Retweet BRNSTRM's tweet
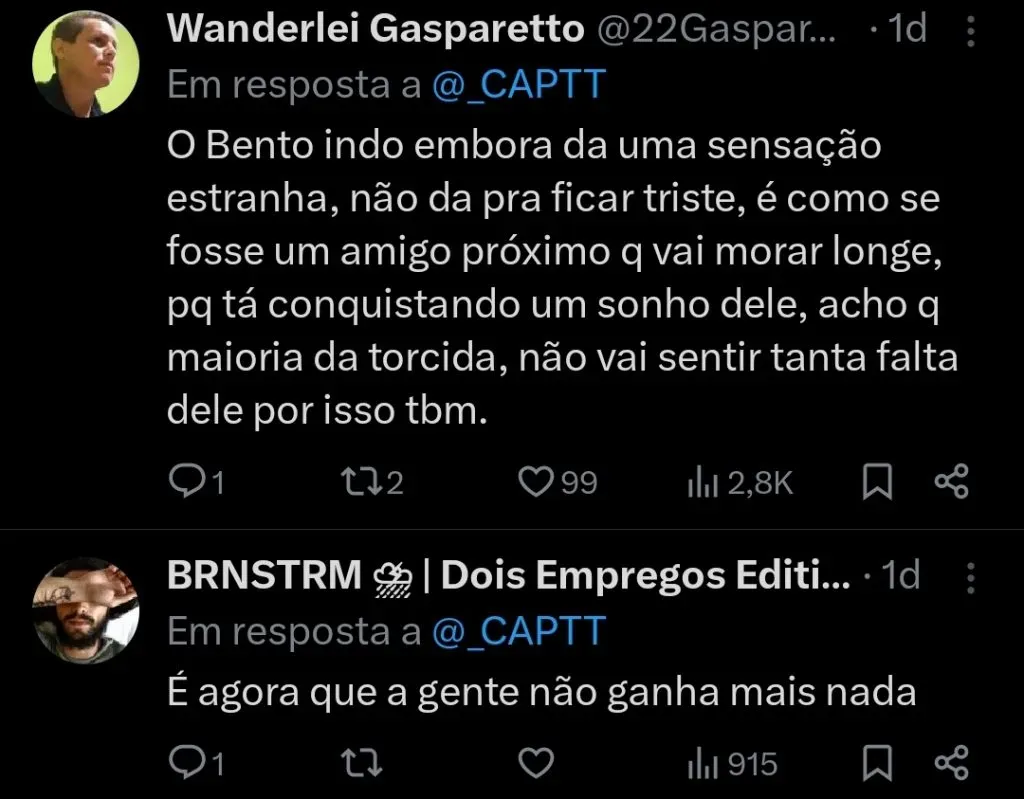 [x=361, y=764]
